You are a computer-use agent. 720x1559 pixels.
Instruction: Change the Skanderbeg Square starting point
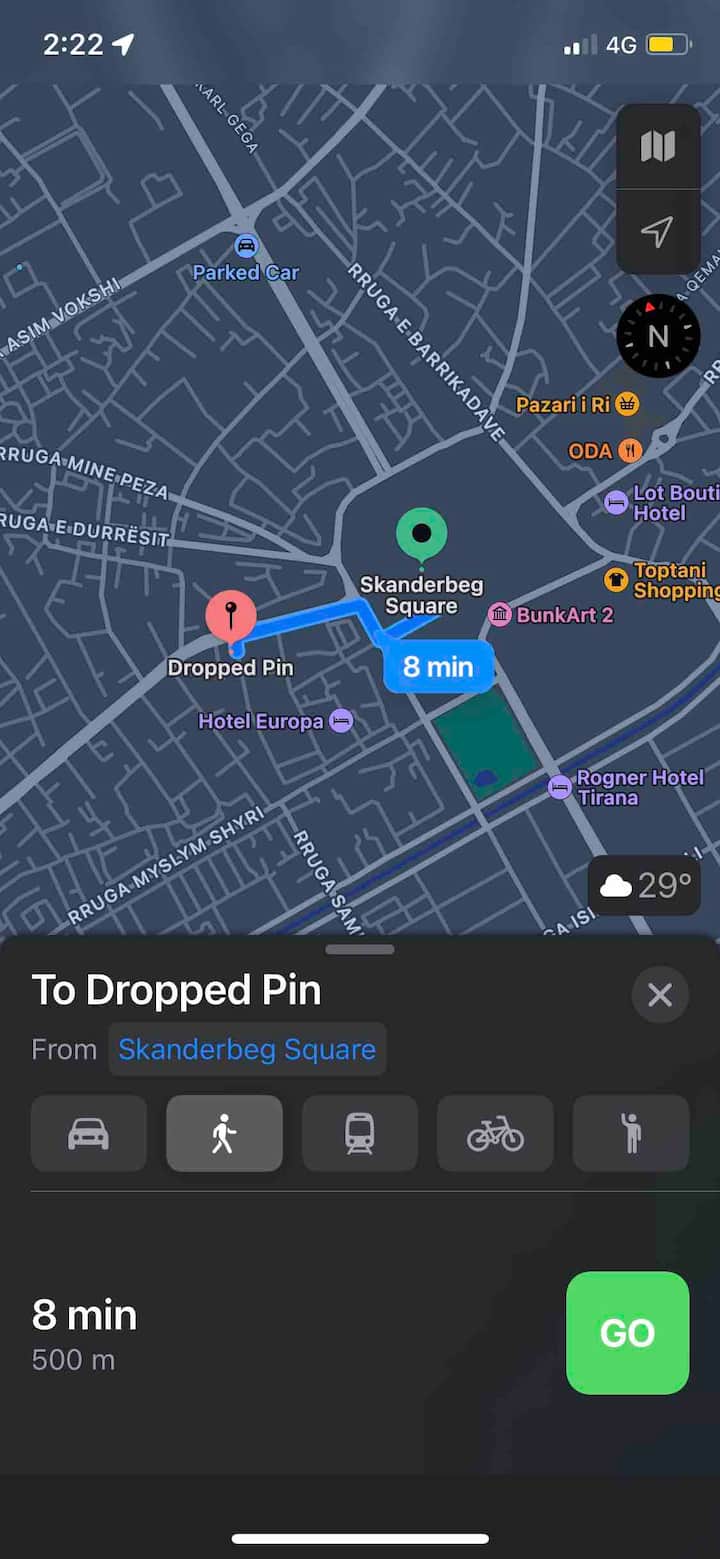(247, 1049)
